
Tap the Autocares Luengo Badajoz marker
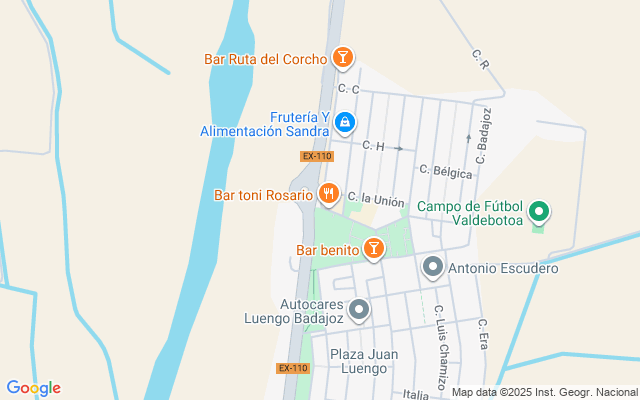pos(360,310)
